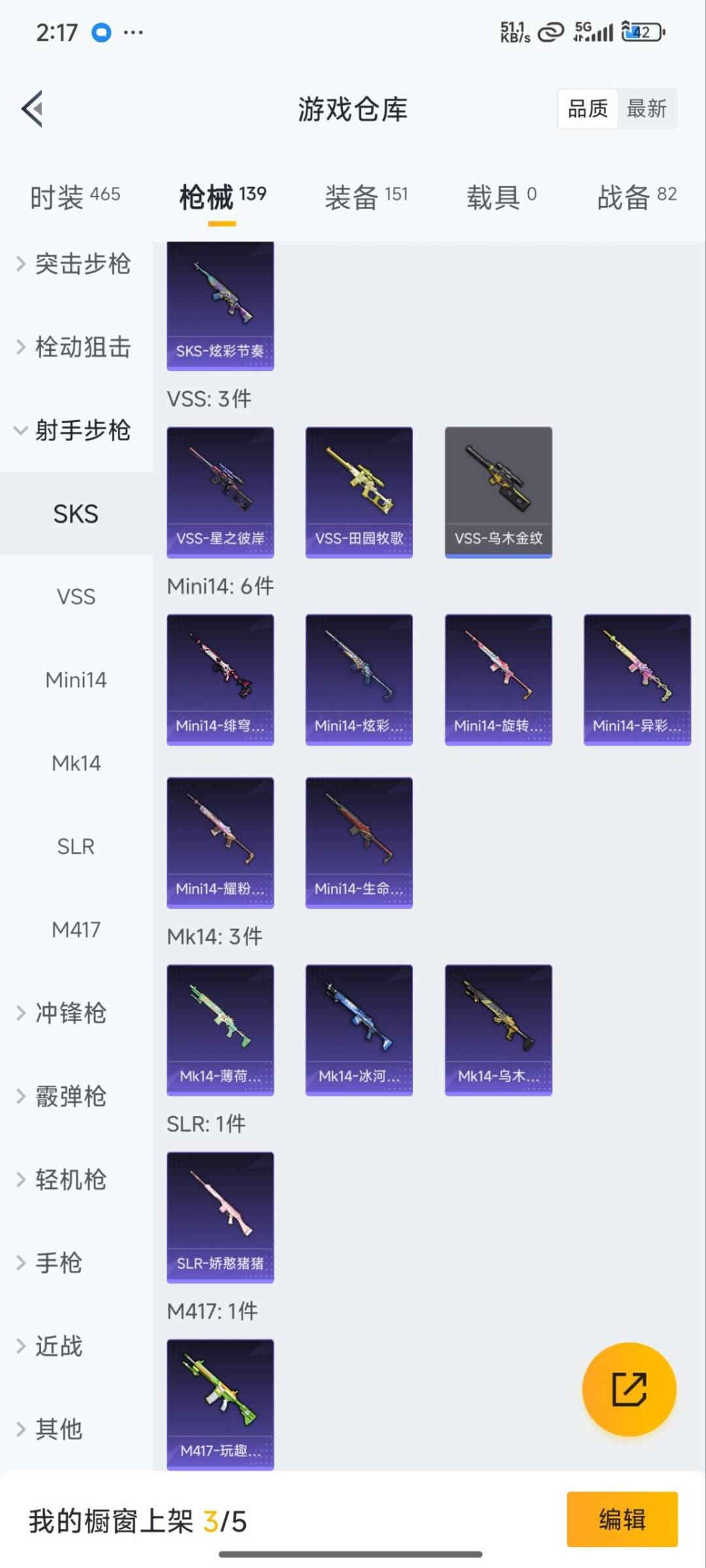This screenshot has width=706, height=1568.
Task: Sort warehouse by 最新
Action: (x=646, y=108)
